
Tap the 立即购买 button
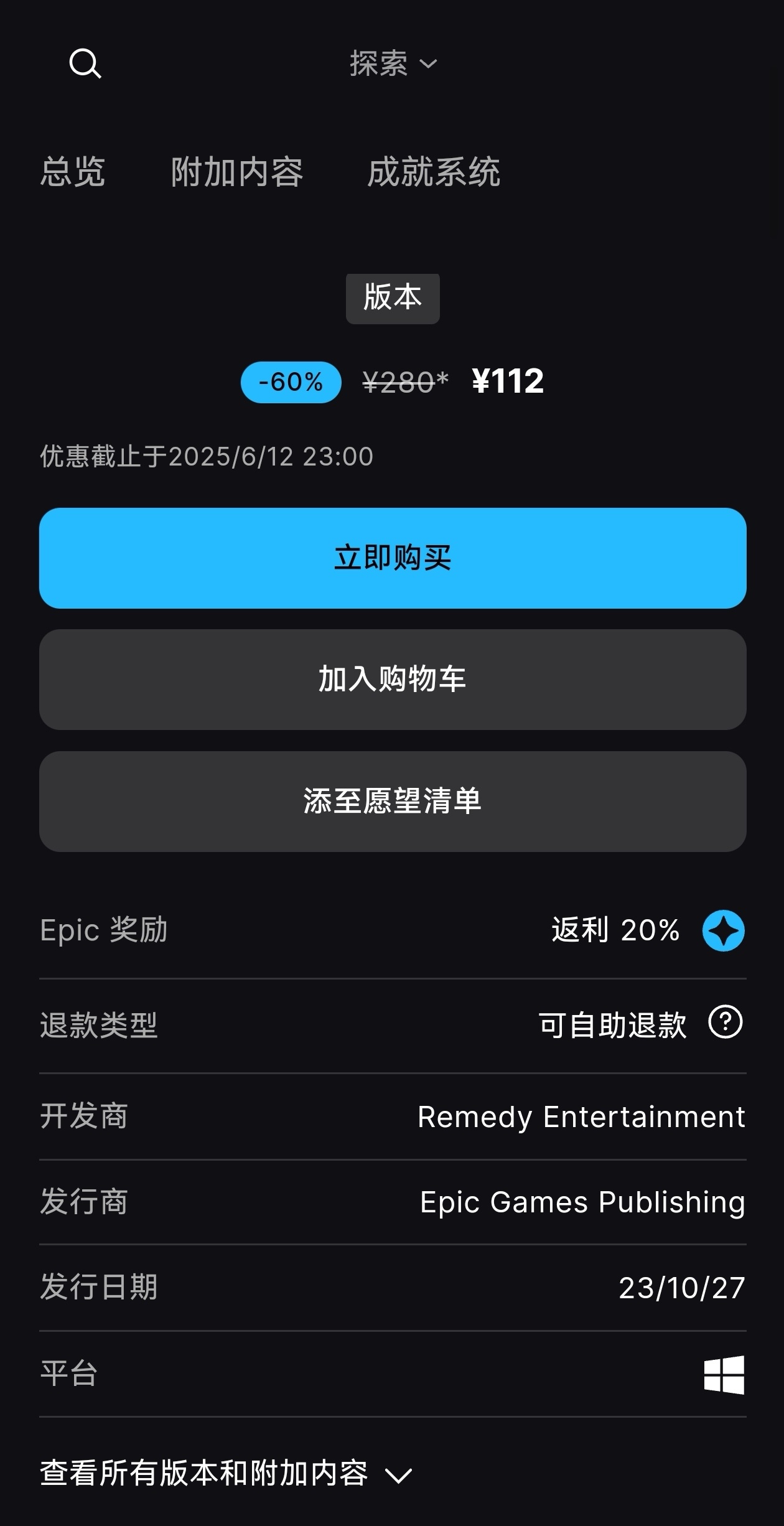click(x=393, y=558)
